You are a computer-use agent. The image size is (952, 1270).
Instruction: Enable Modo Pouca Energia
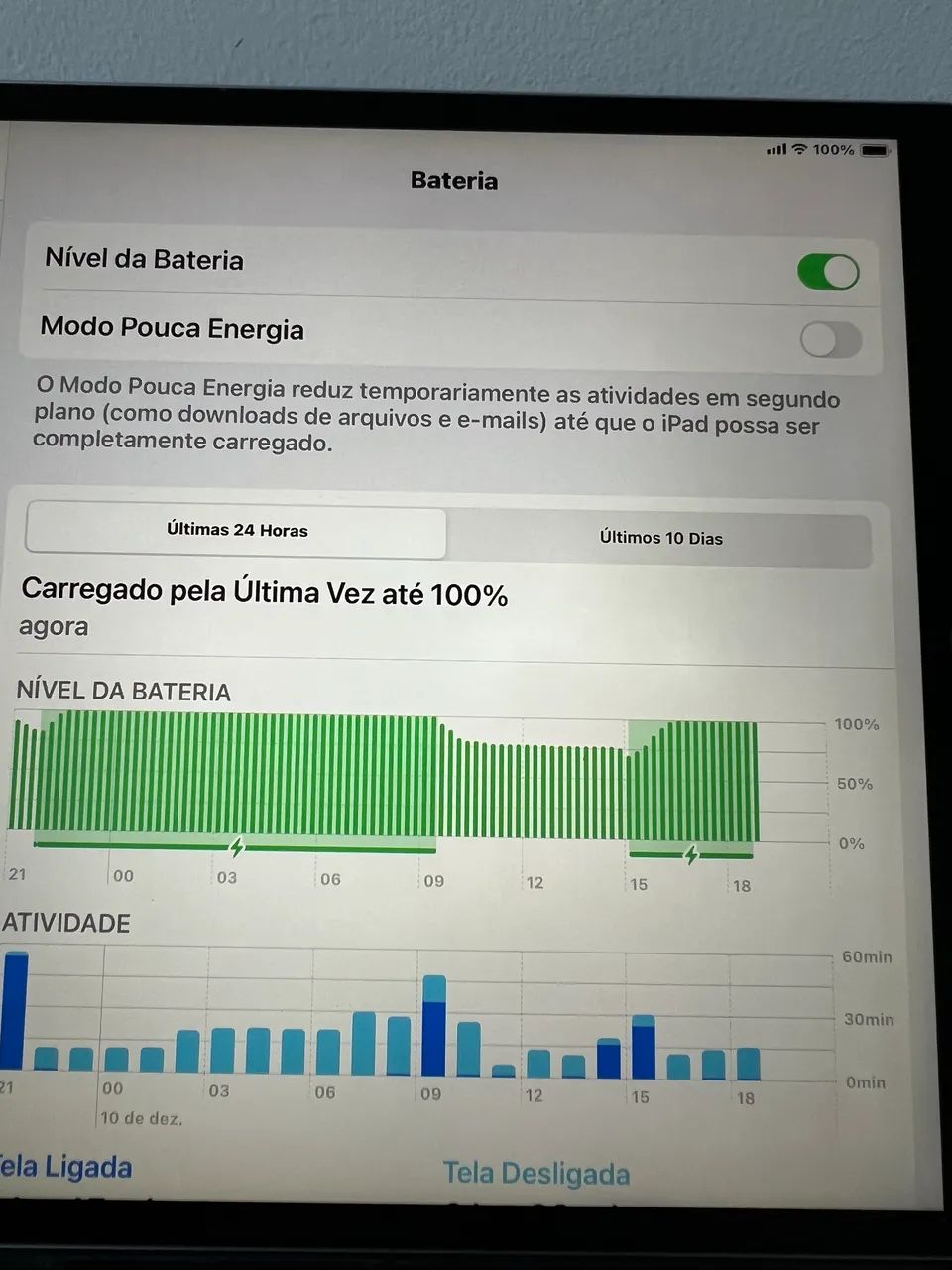click(x=830, y=340)
